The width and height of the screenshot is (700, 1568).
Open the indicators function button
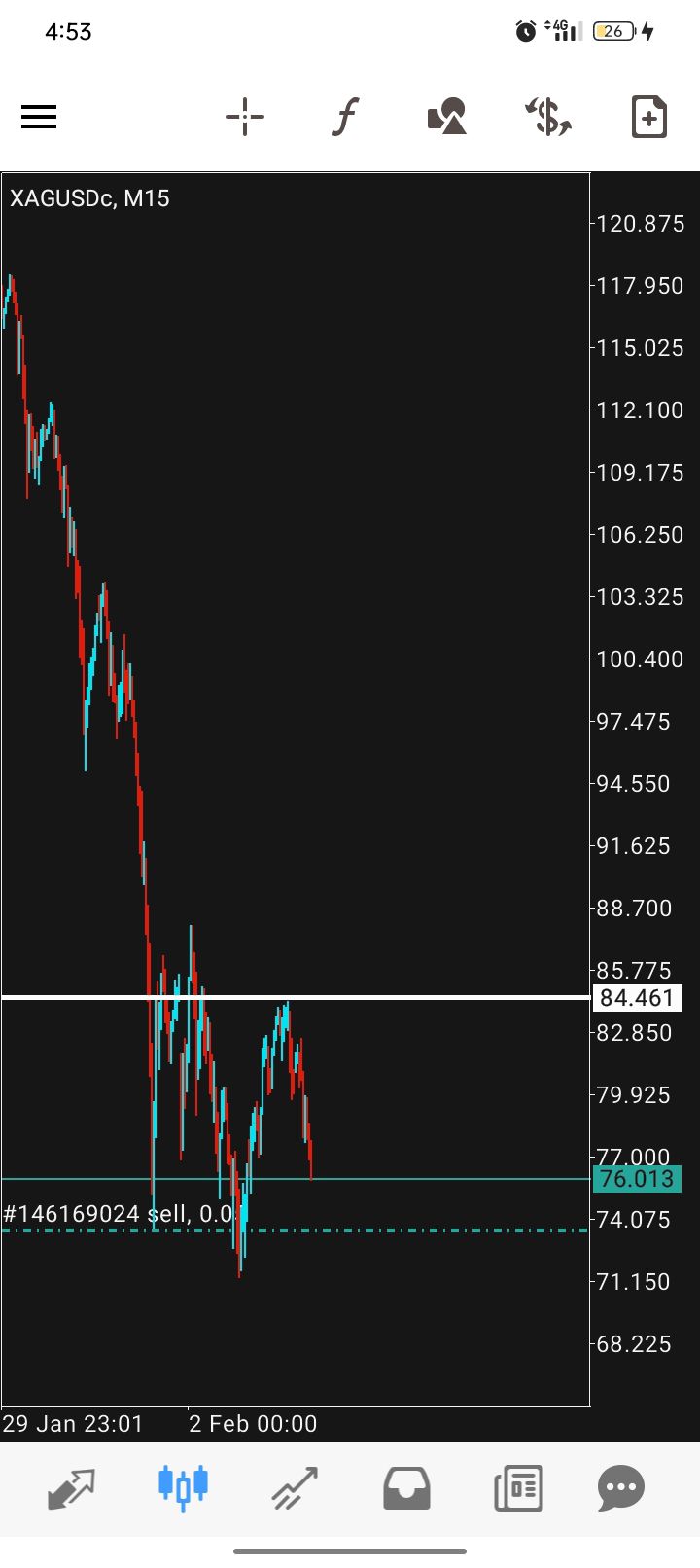[345, 118]
